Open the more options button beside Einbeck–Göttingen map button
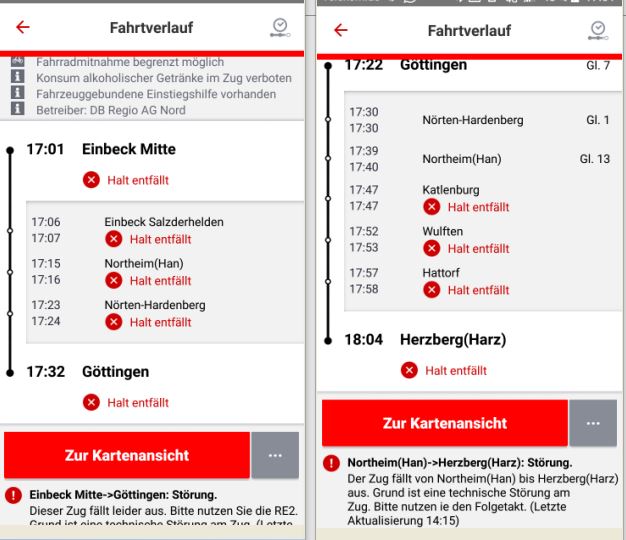The image size is (626, 540). point(275,455)
